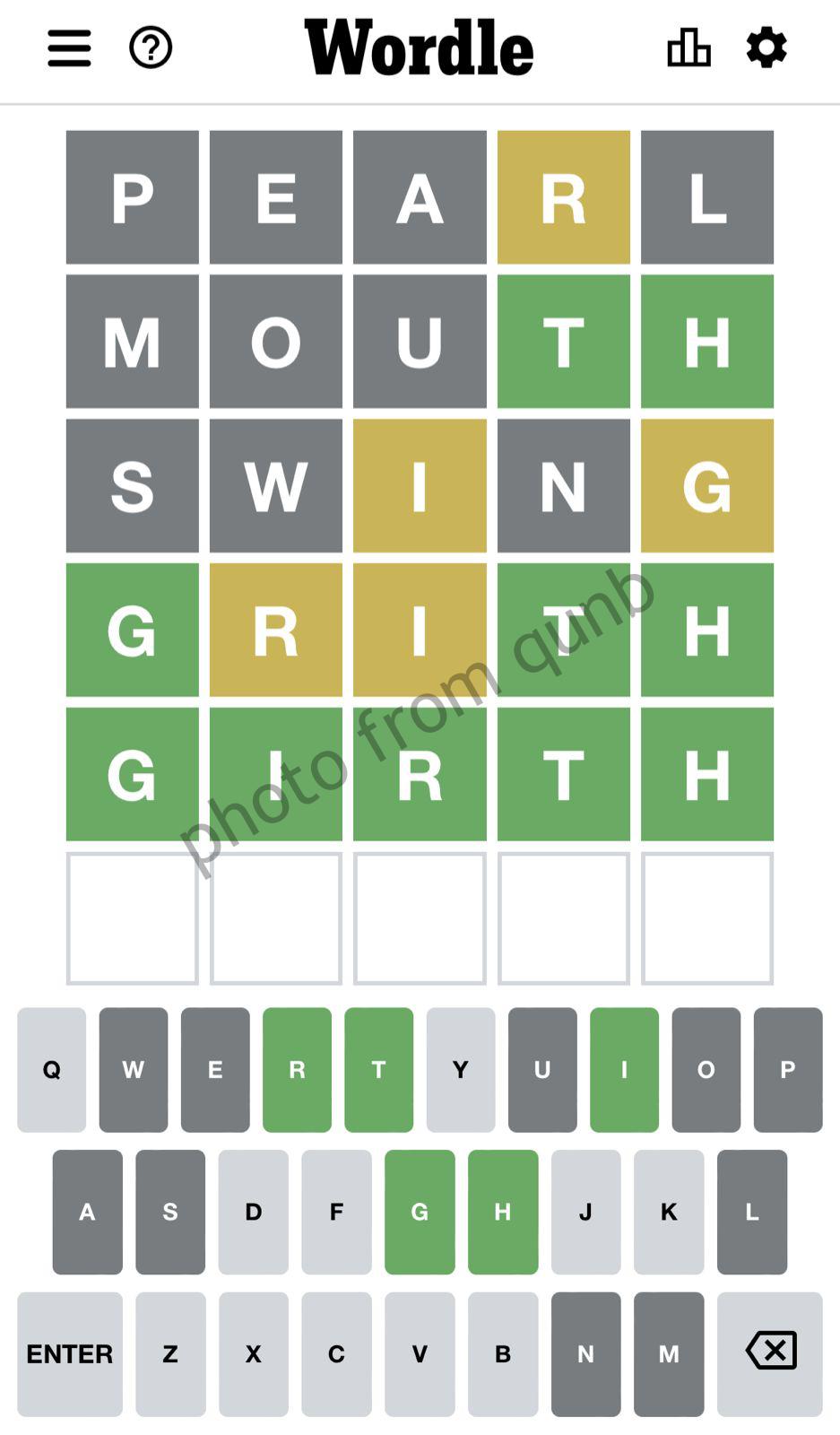Hit the X key
This screenshot has height=1435, width=840.
pyautogui.click(x=254, y=1353)
